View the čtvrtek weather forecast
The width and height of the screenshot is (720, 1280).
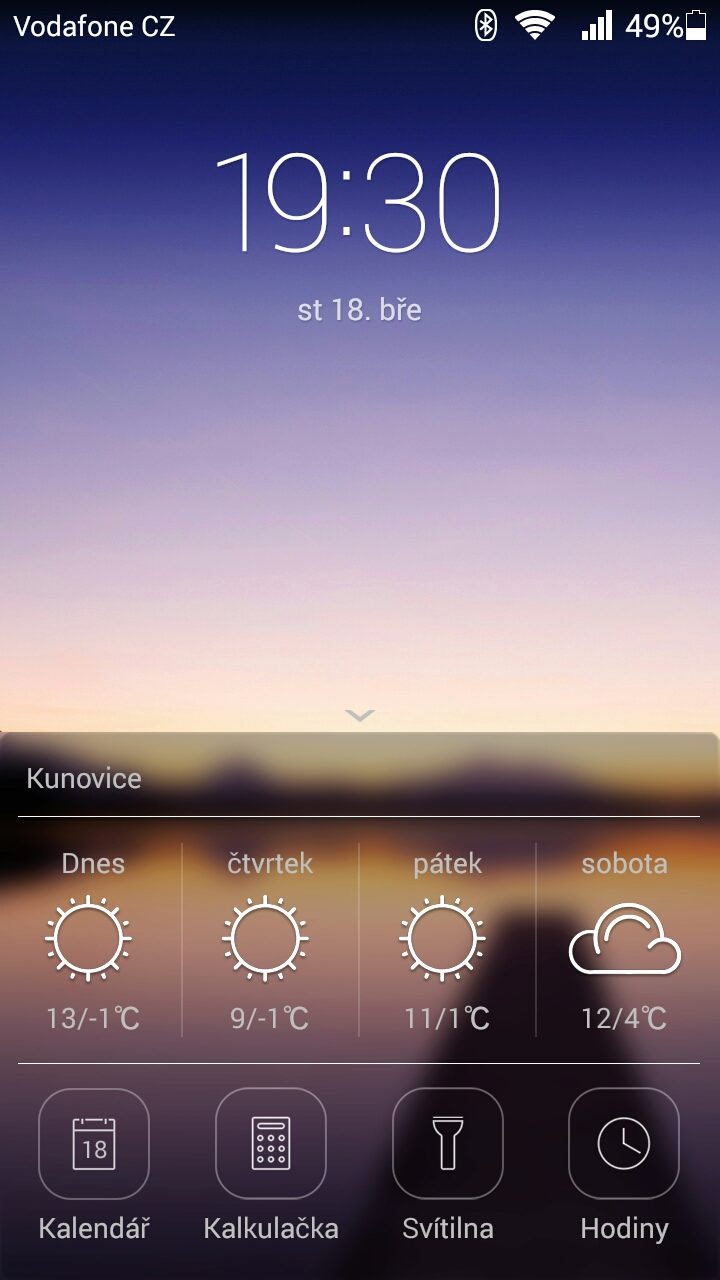tap(270, 940)
